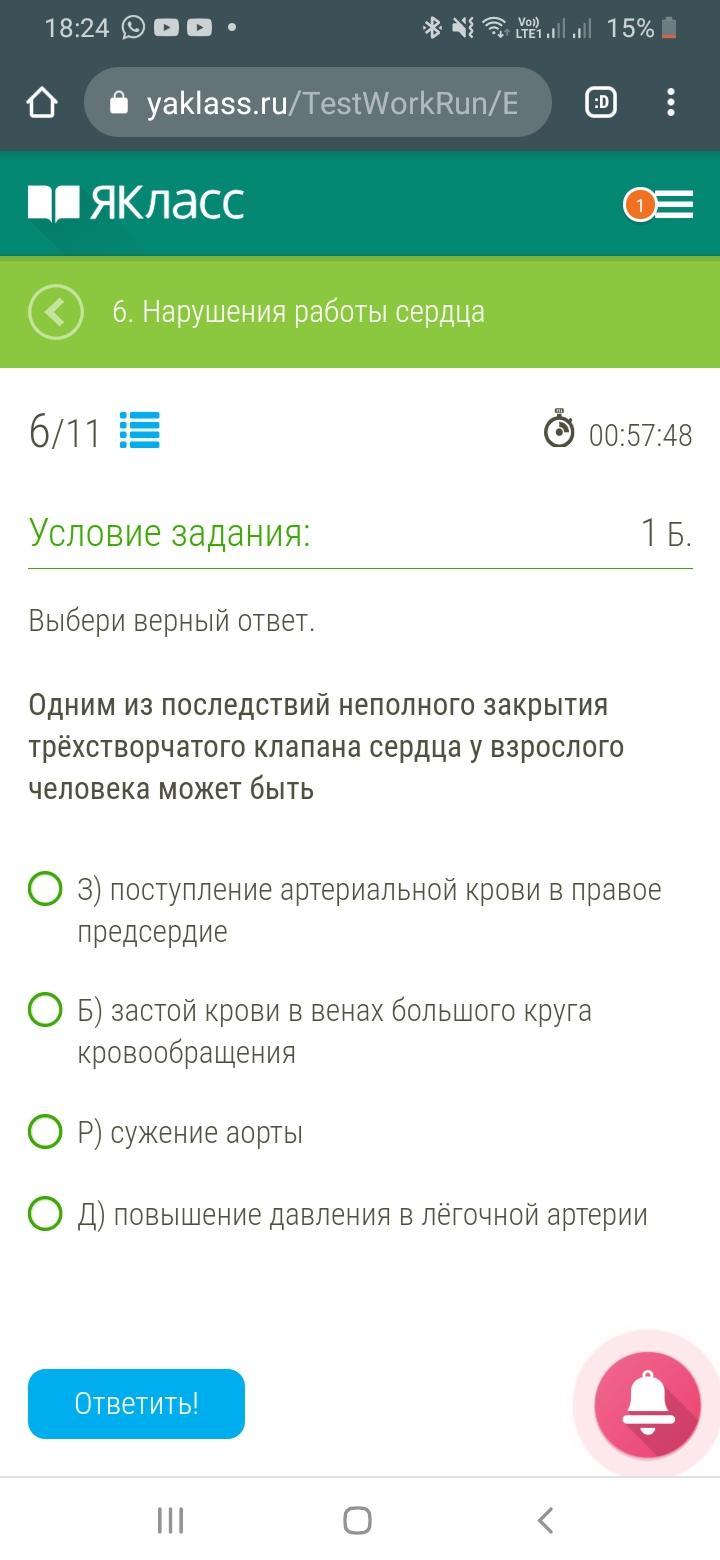Choose answer Д) повышение давления в лёгочной артерии
720x1560 pixels.
click(x=45, y=1214)
